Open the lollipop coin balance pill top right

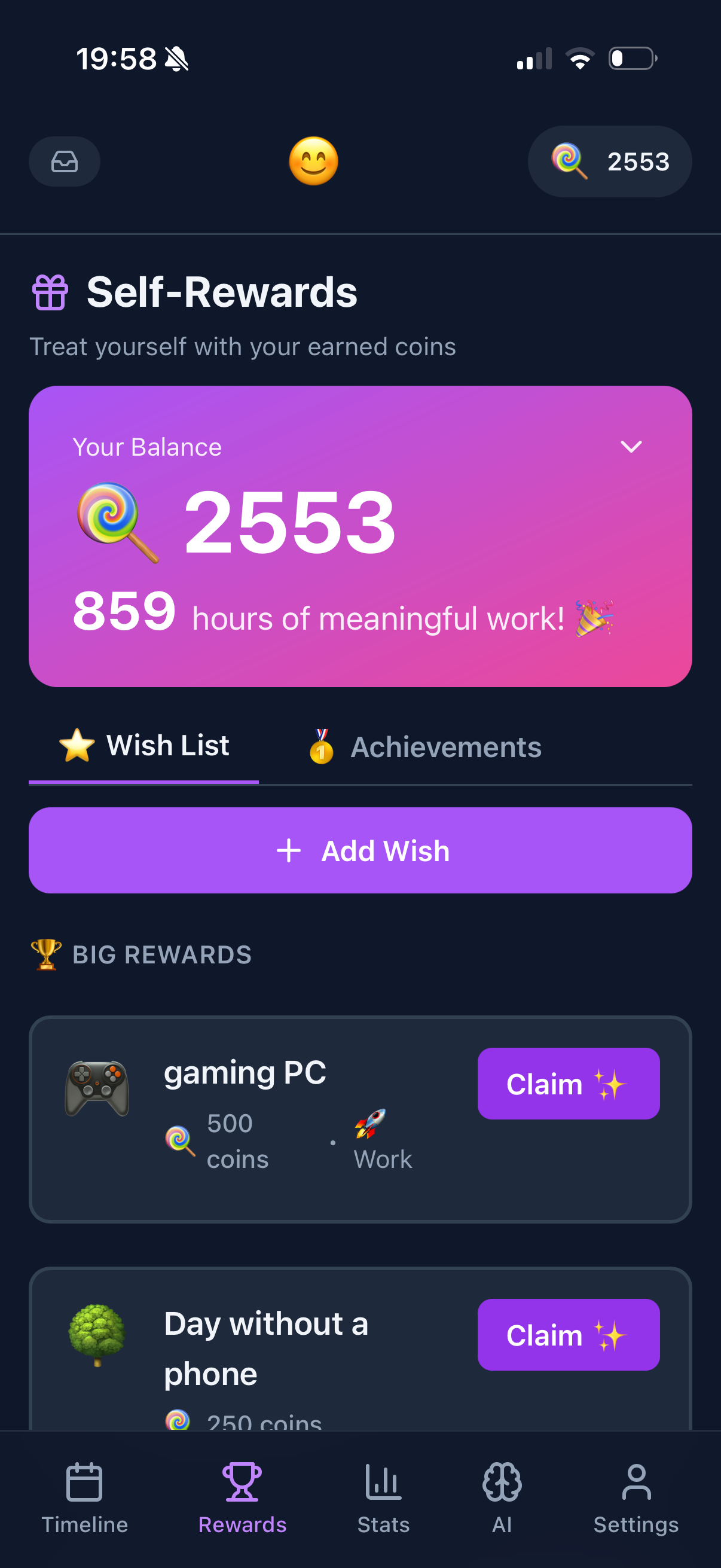(609, 161)
